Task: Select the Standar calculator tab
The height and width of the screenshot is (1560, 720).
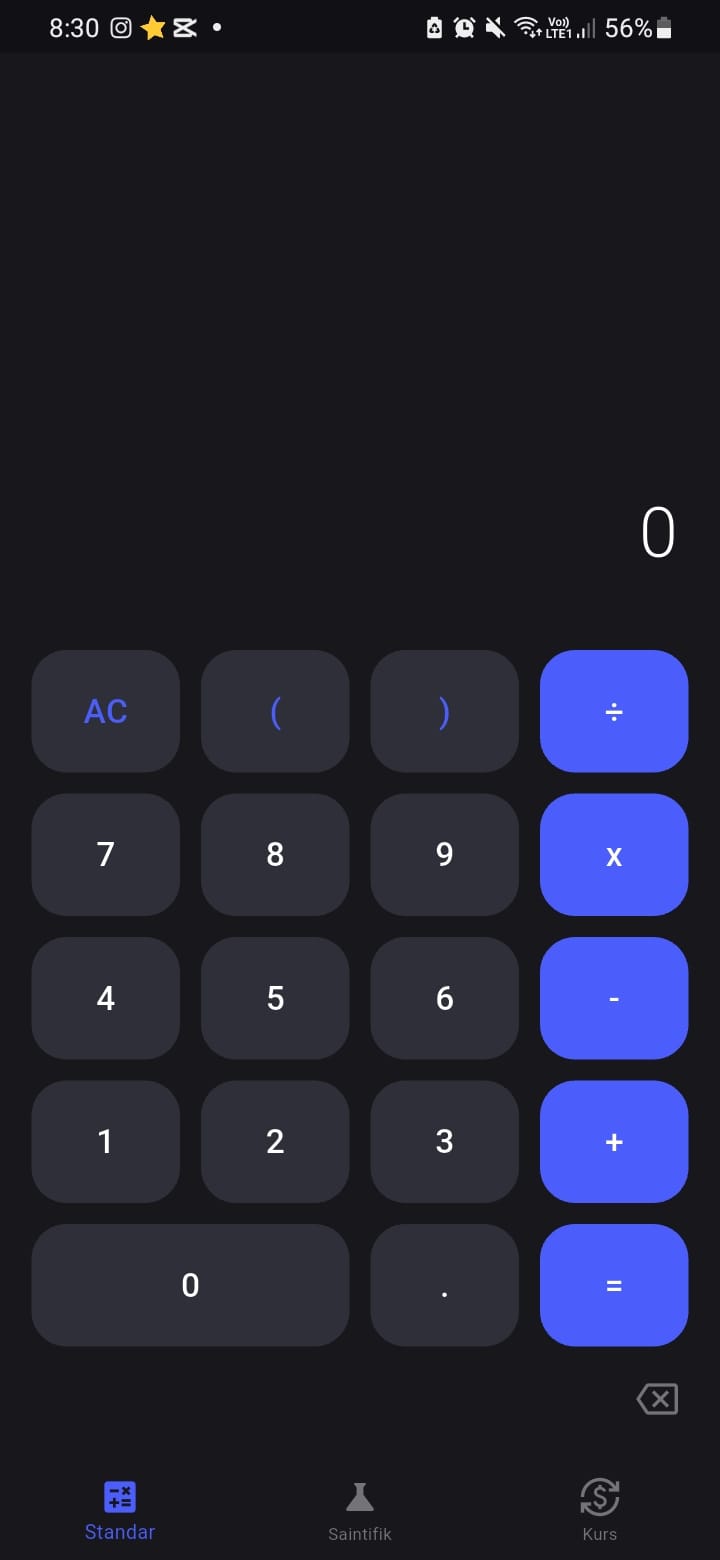Action: (x=120, y=1511)
